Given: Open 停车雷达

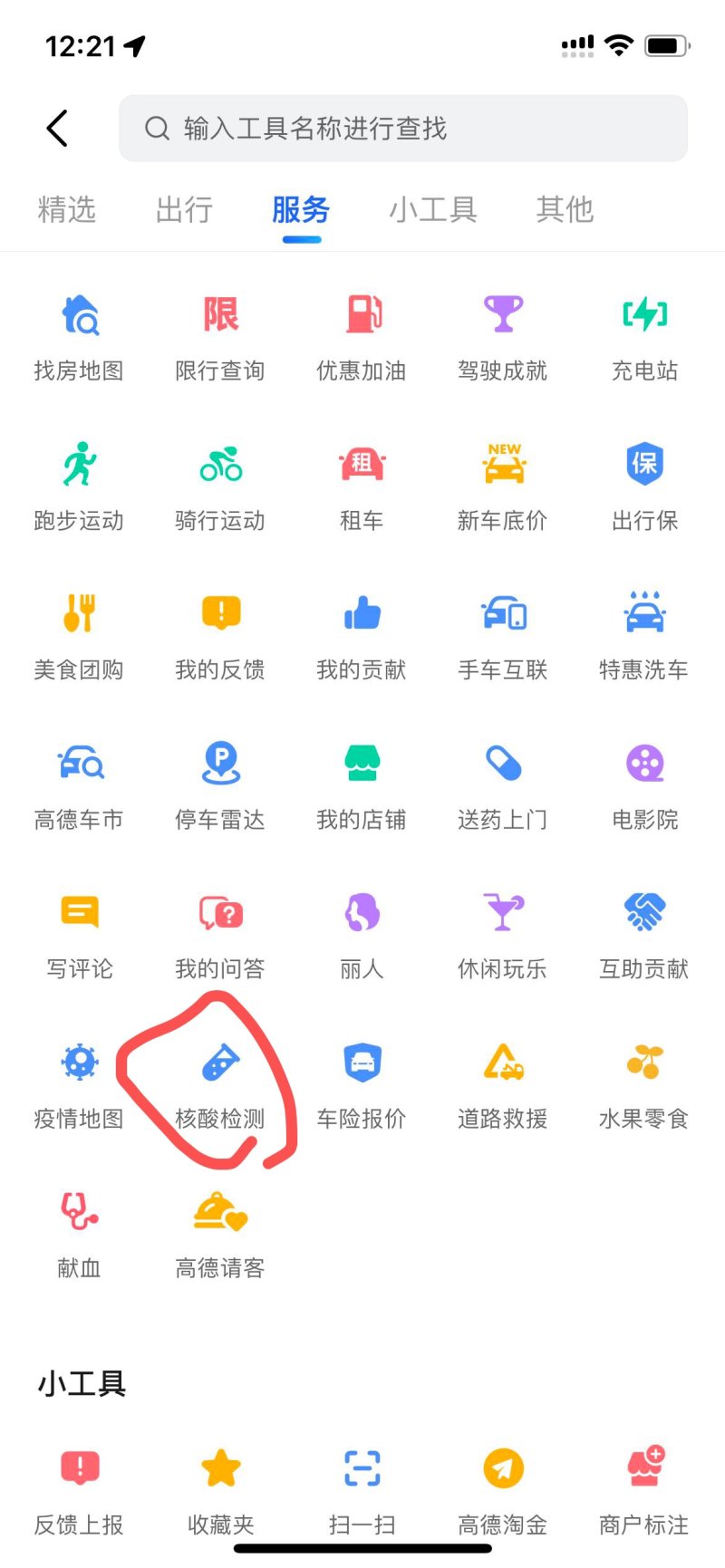Looking at the screenshot, I should click(220, 784).
